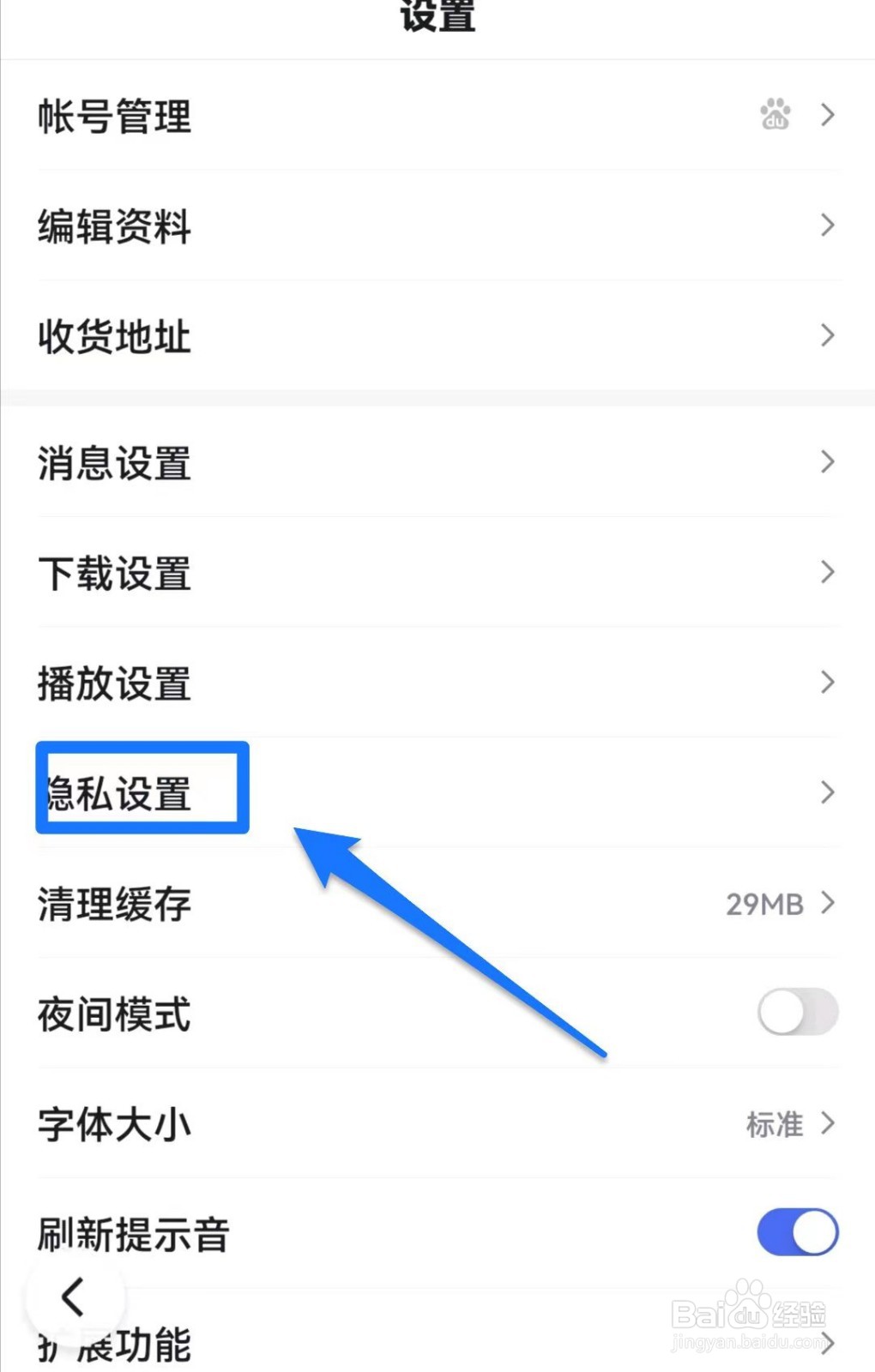
Task: Select 播放设置 from the settings list
Action: pyautogui.click(x=113, y=683)
